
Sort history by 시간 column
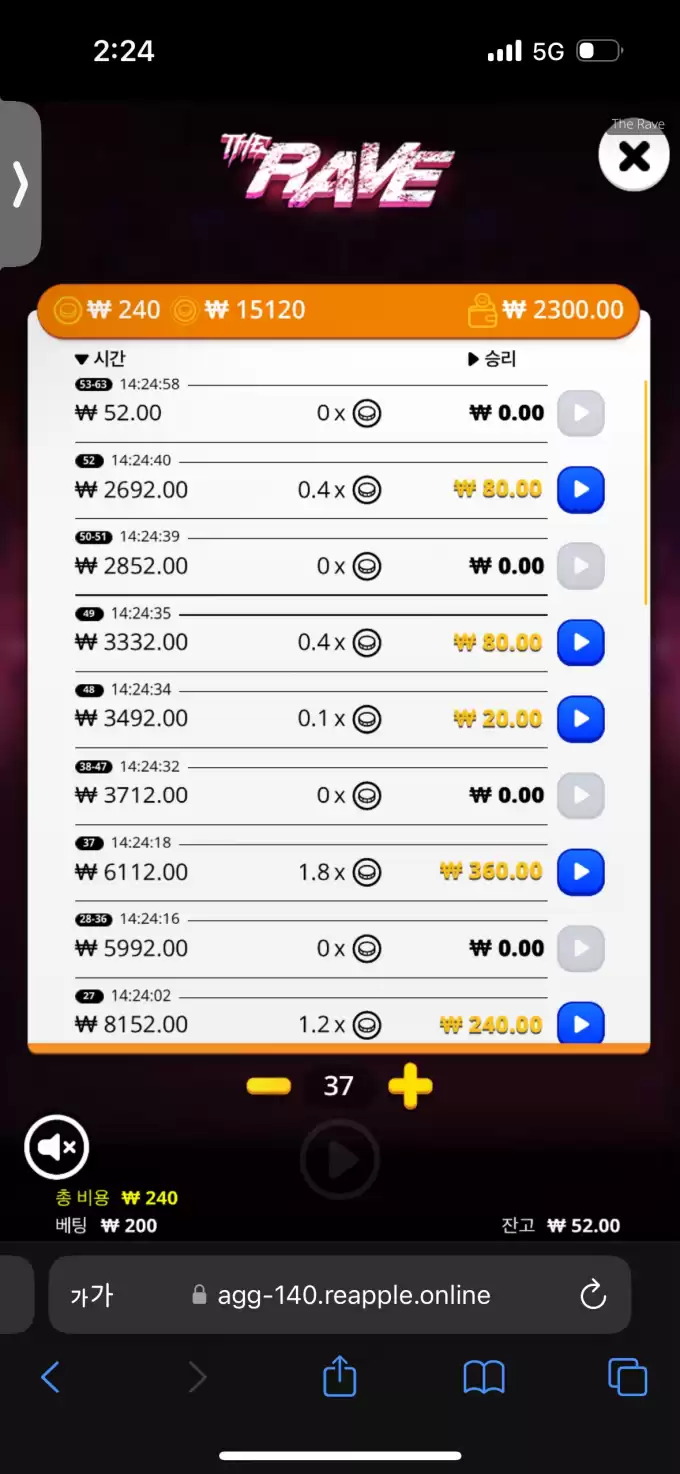tap(100, 359)
